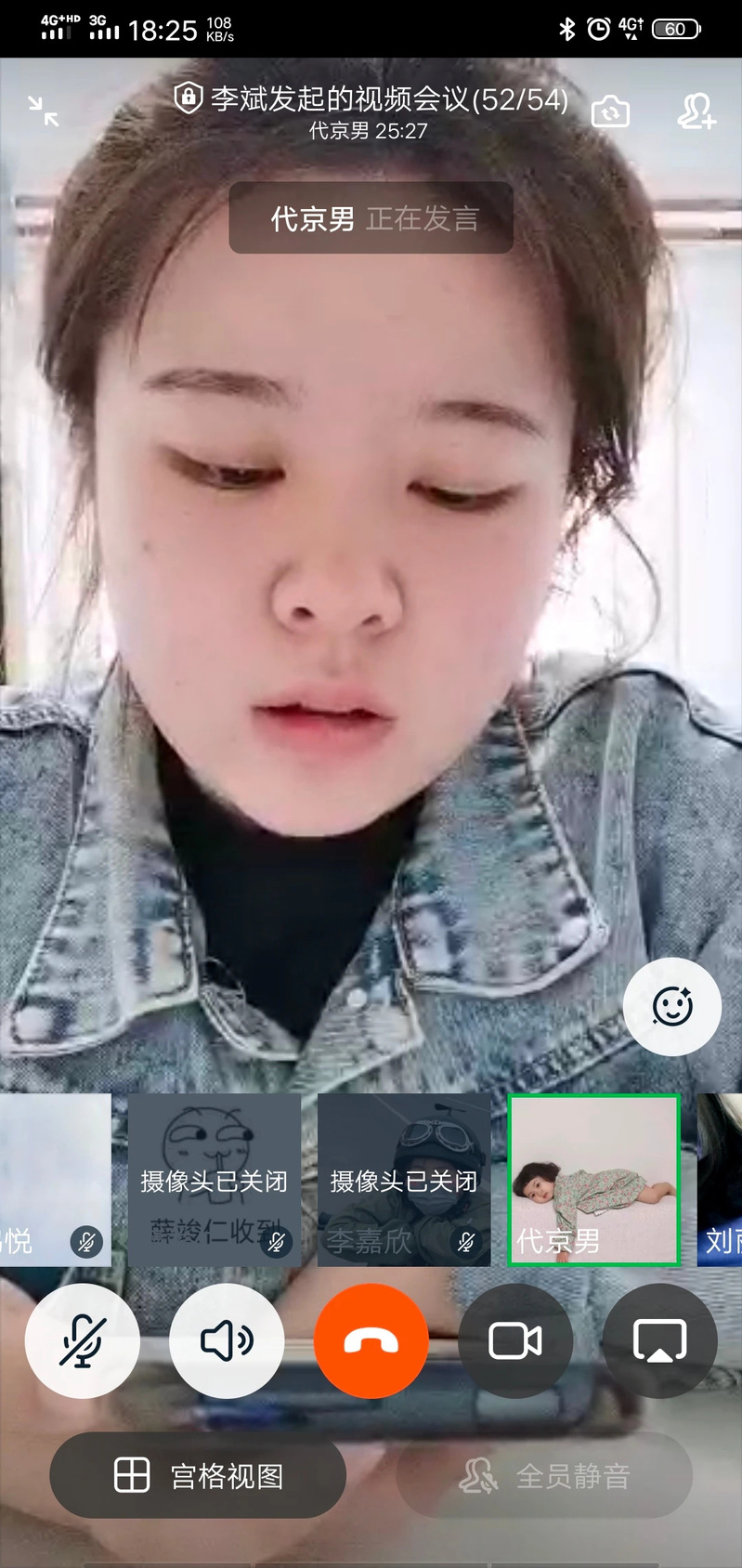Select 李嘉欣's participant tile

(x=404, y=1180)
